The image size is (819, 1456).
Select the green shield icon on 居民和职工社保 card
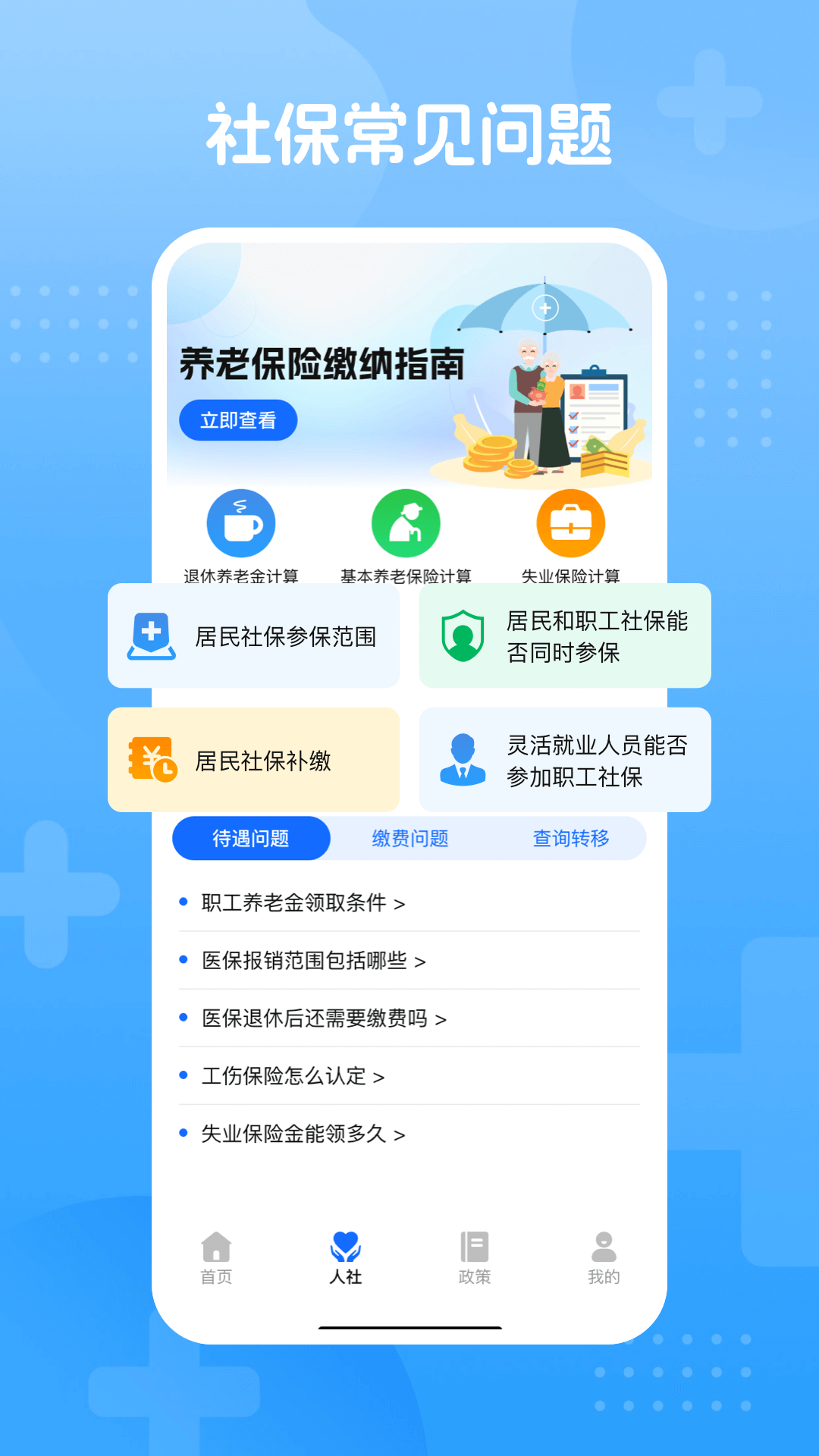[x=463, y=637]
